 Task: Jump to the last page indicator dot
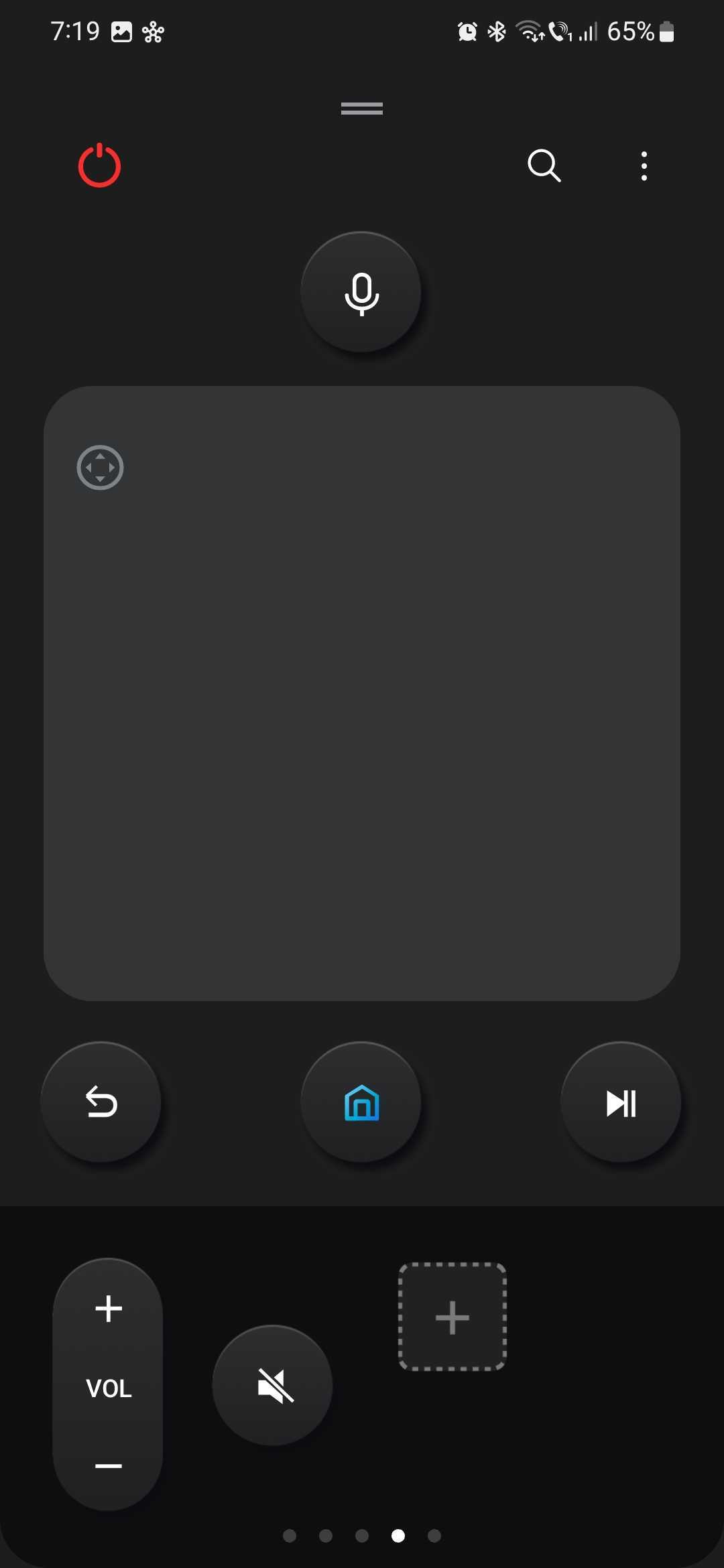(434, 1536)
